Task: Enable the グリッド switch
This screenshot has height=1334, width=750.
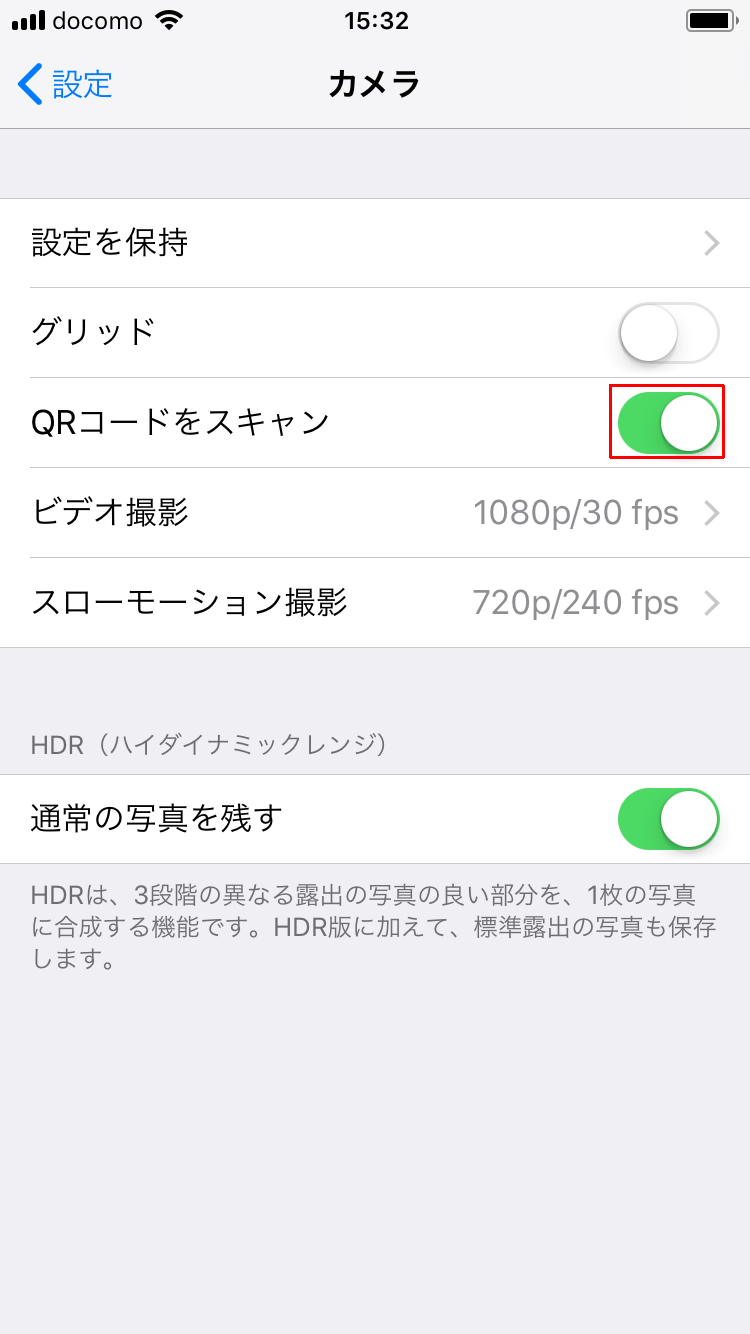Action: pyautogui.click(x=669, y=333)
